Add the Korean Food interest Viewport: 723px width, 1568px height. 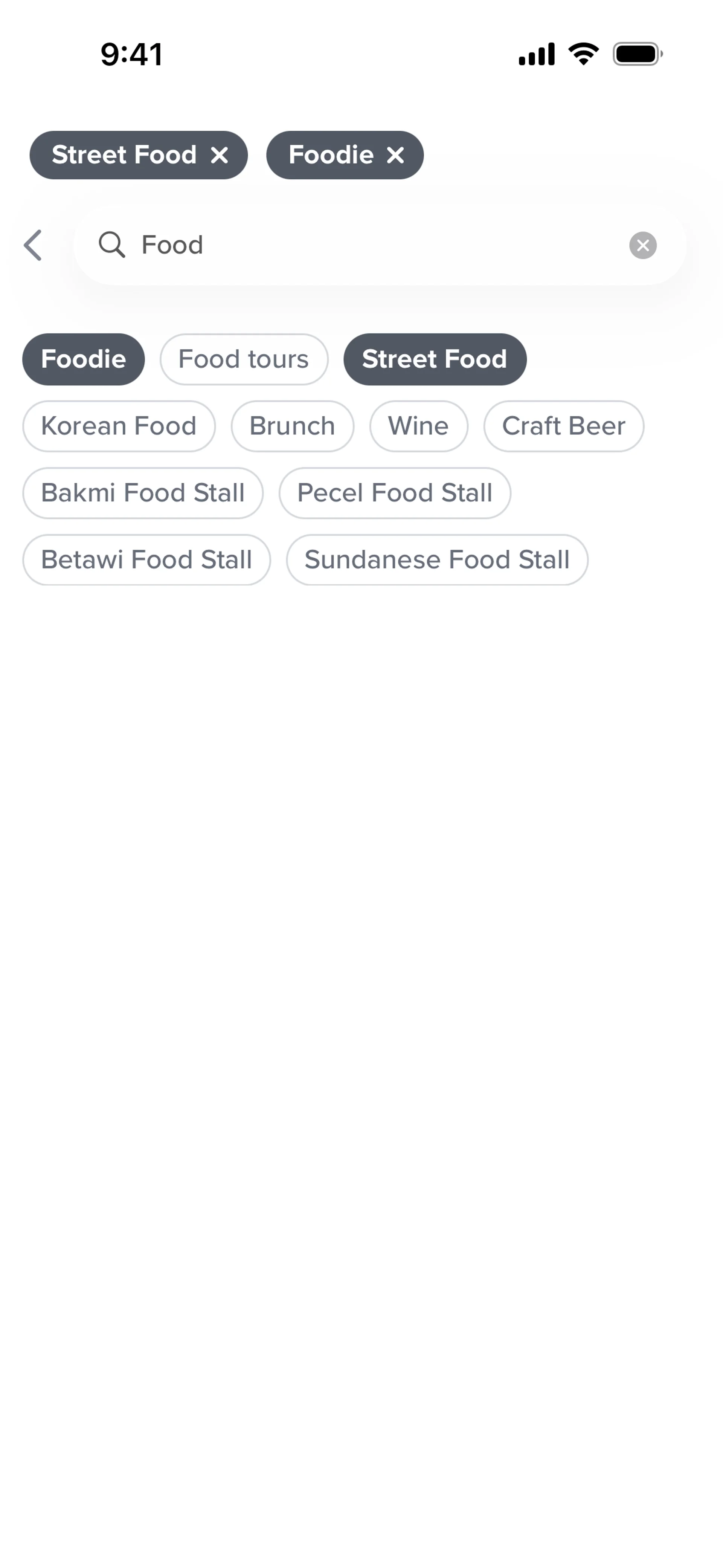pyautogui.click(x=119, y=426)
